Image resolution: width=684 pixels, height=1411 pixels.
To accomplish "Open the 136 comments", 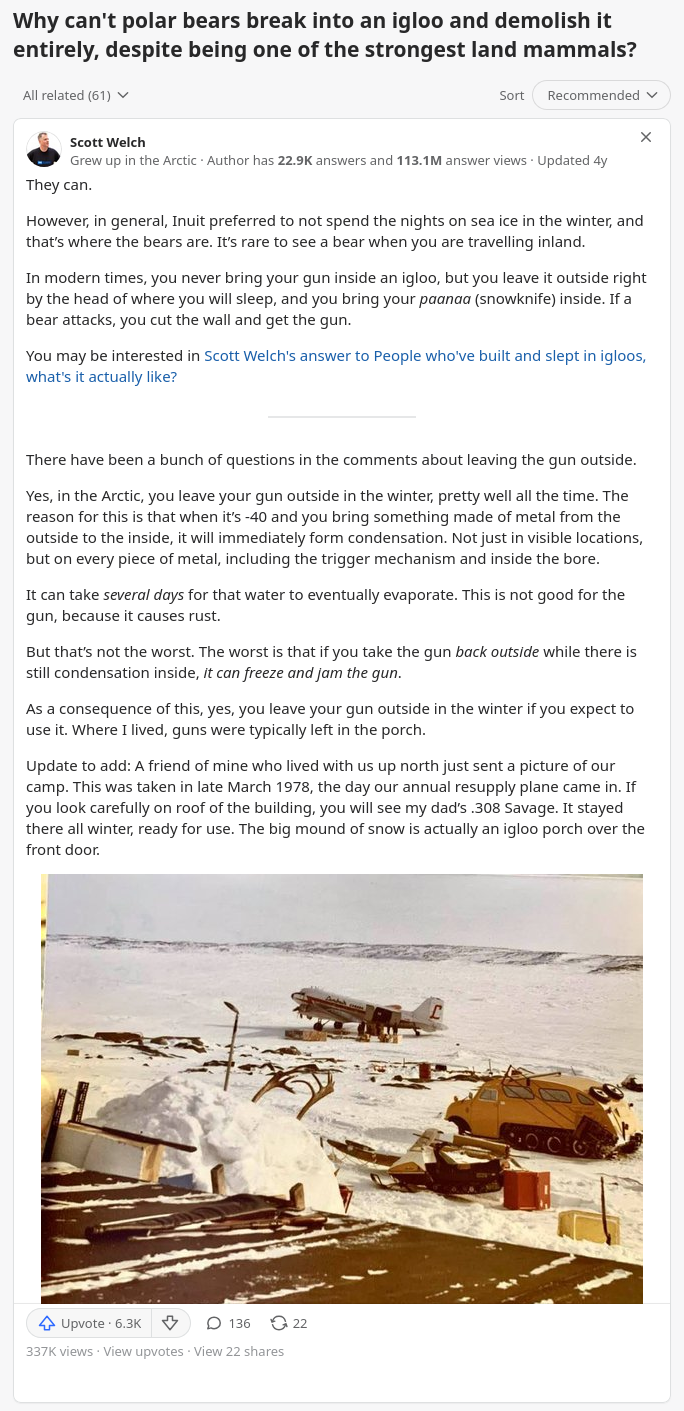I will (228, 1323).
